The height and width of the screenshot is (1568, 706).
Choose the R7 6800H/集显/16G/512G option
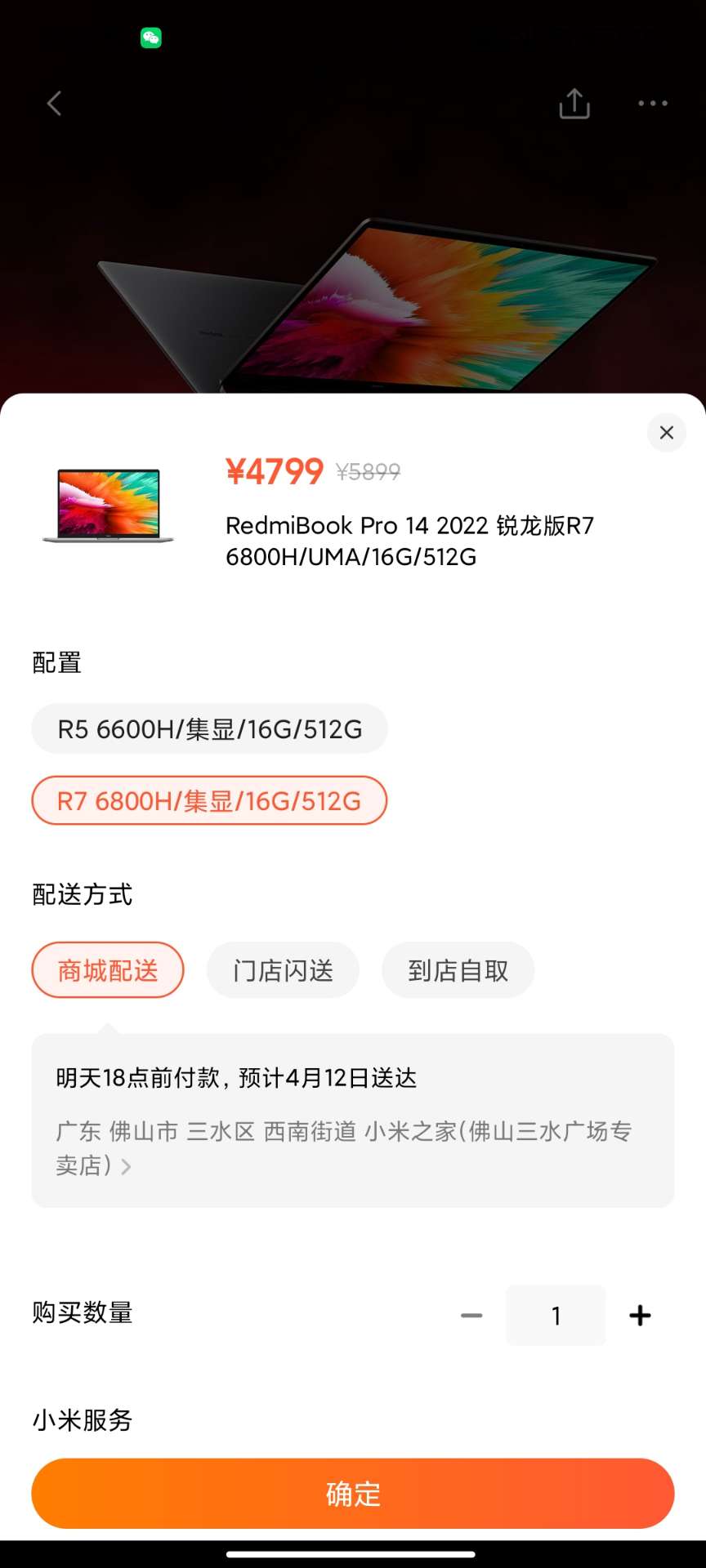(209, 800)
